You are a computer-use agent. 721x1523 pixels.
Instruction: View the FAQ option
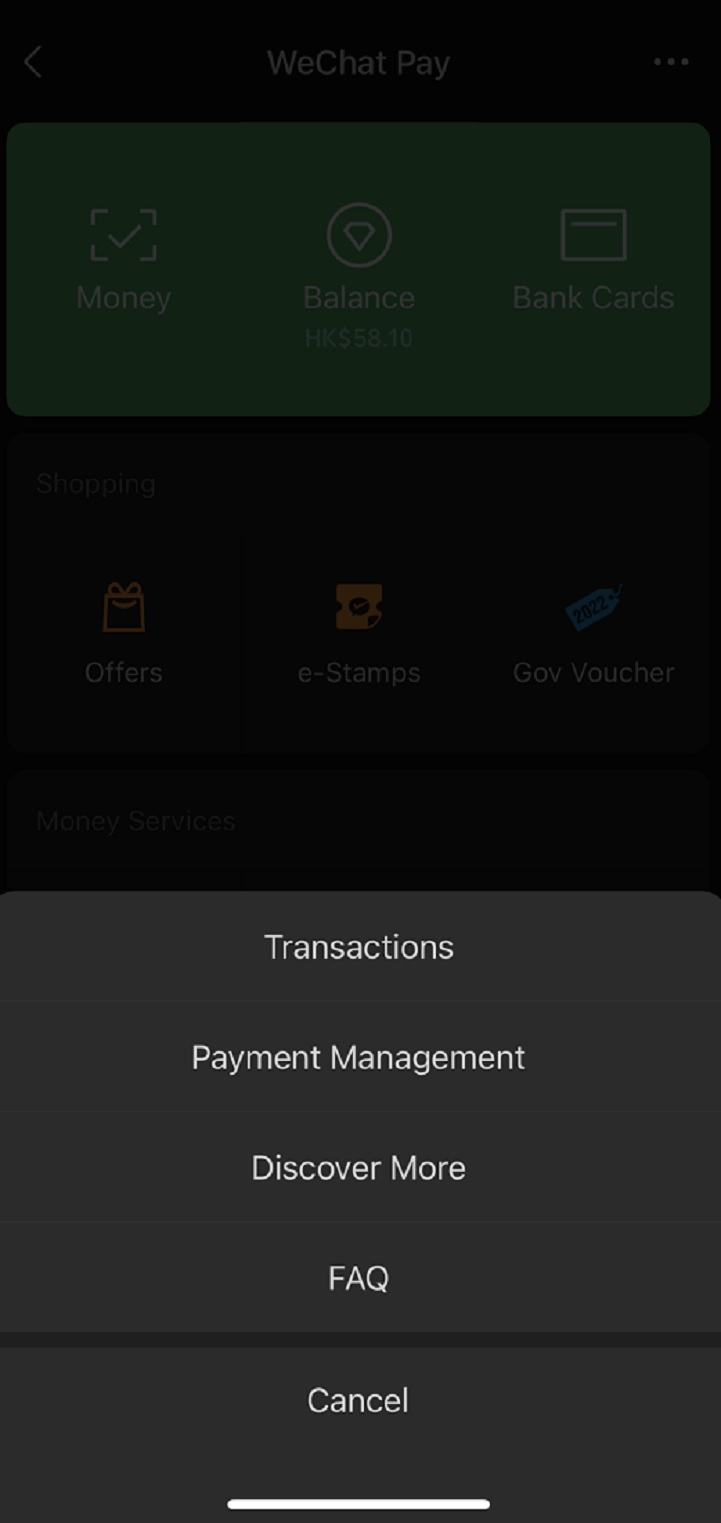[359, 1277]
